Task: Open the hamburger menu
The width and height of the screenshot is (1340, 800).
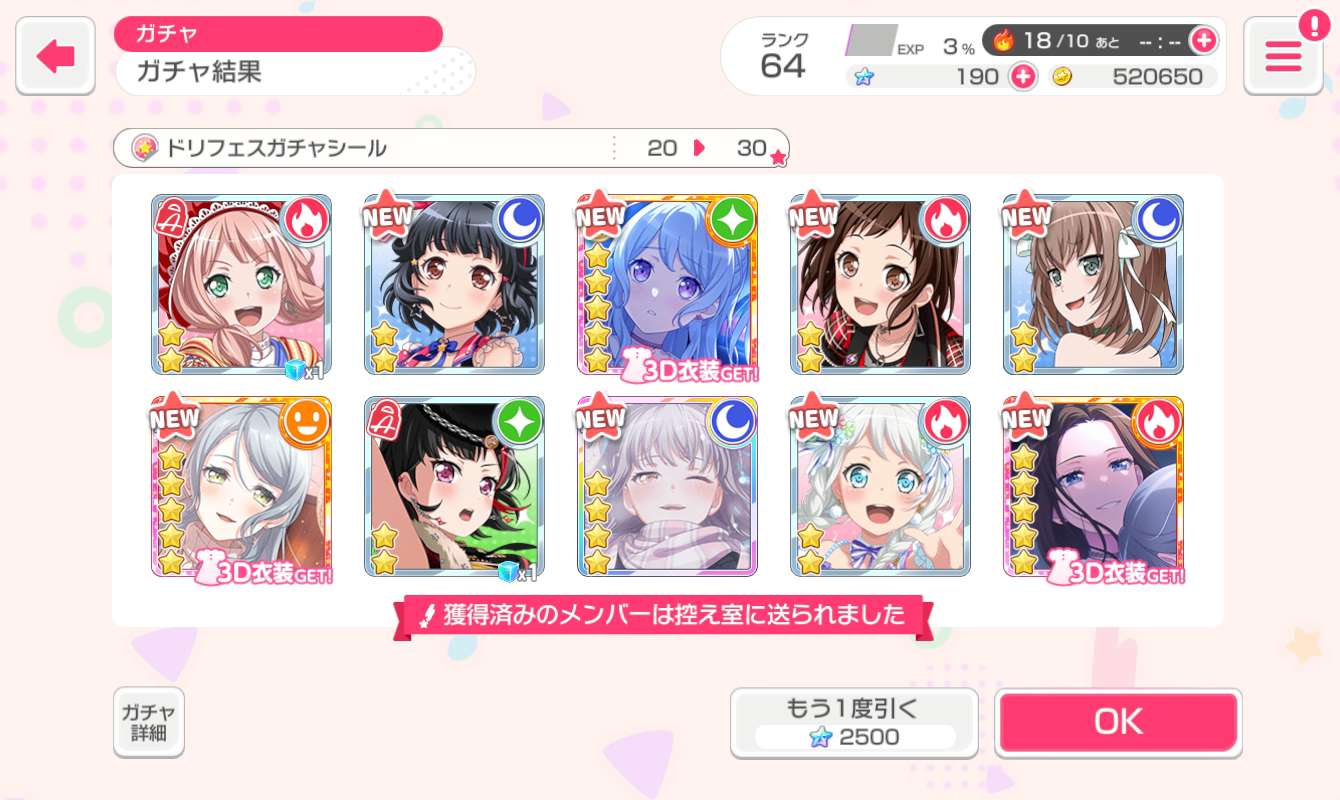Action: coord(1283,57)
